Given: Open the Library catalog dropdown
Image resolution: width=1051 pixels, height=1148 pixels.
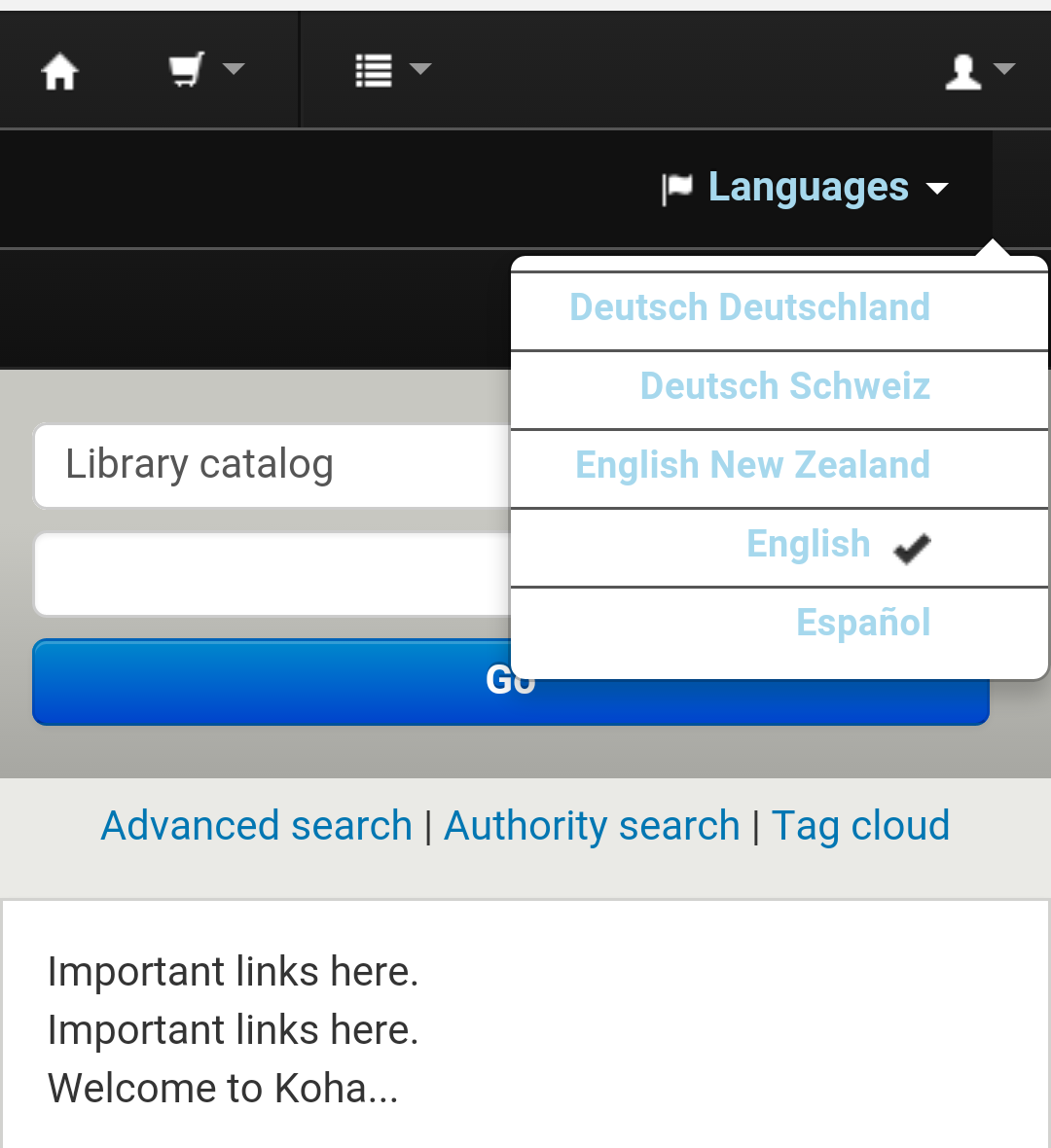Looking at the screenshot, I should 272,465.
